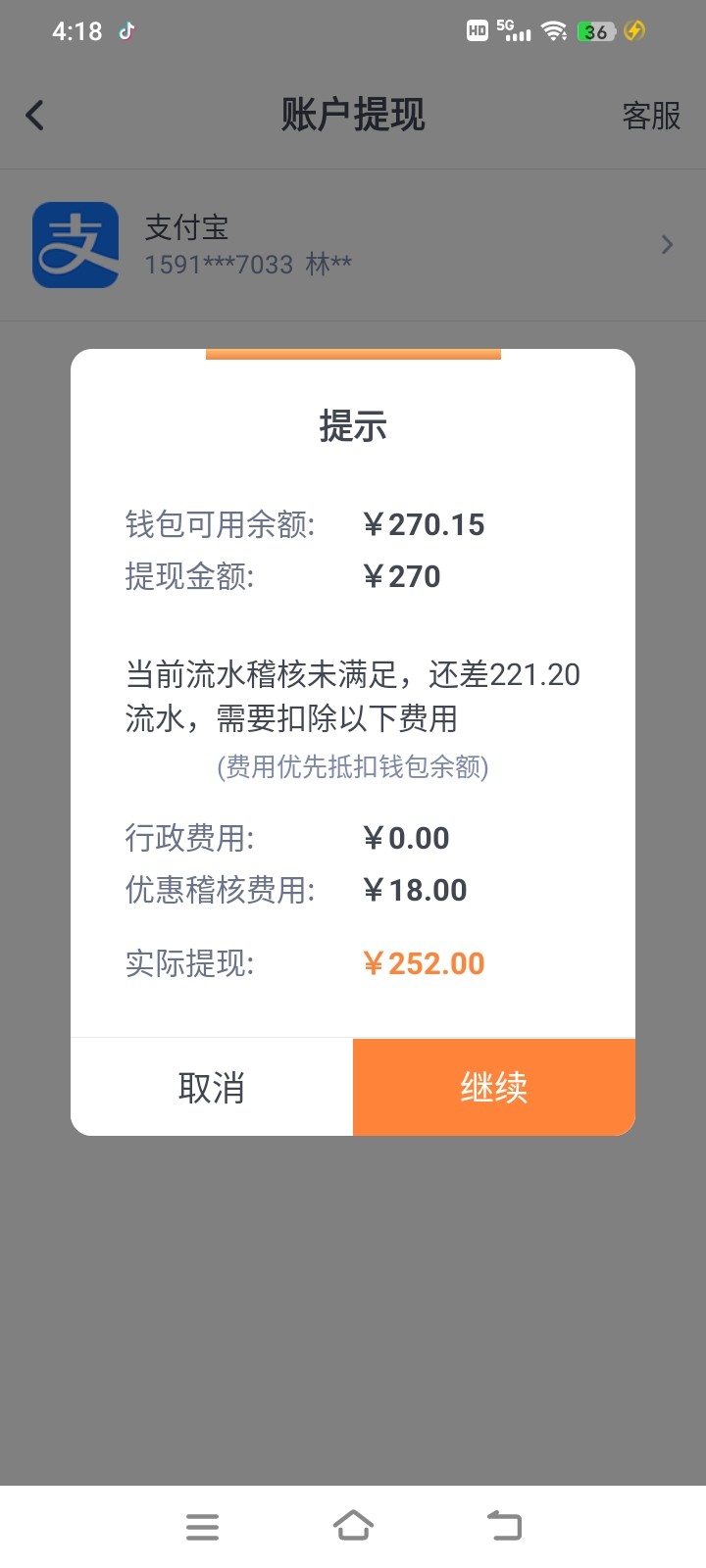This screenshot has height=1568, width=706.
Task: Open the 支付宝 account row
Action: click(353, 245)
